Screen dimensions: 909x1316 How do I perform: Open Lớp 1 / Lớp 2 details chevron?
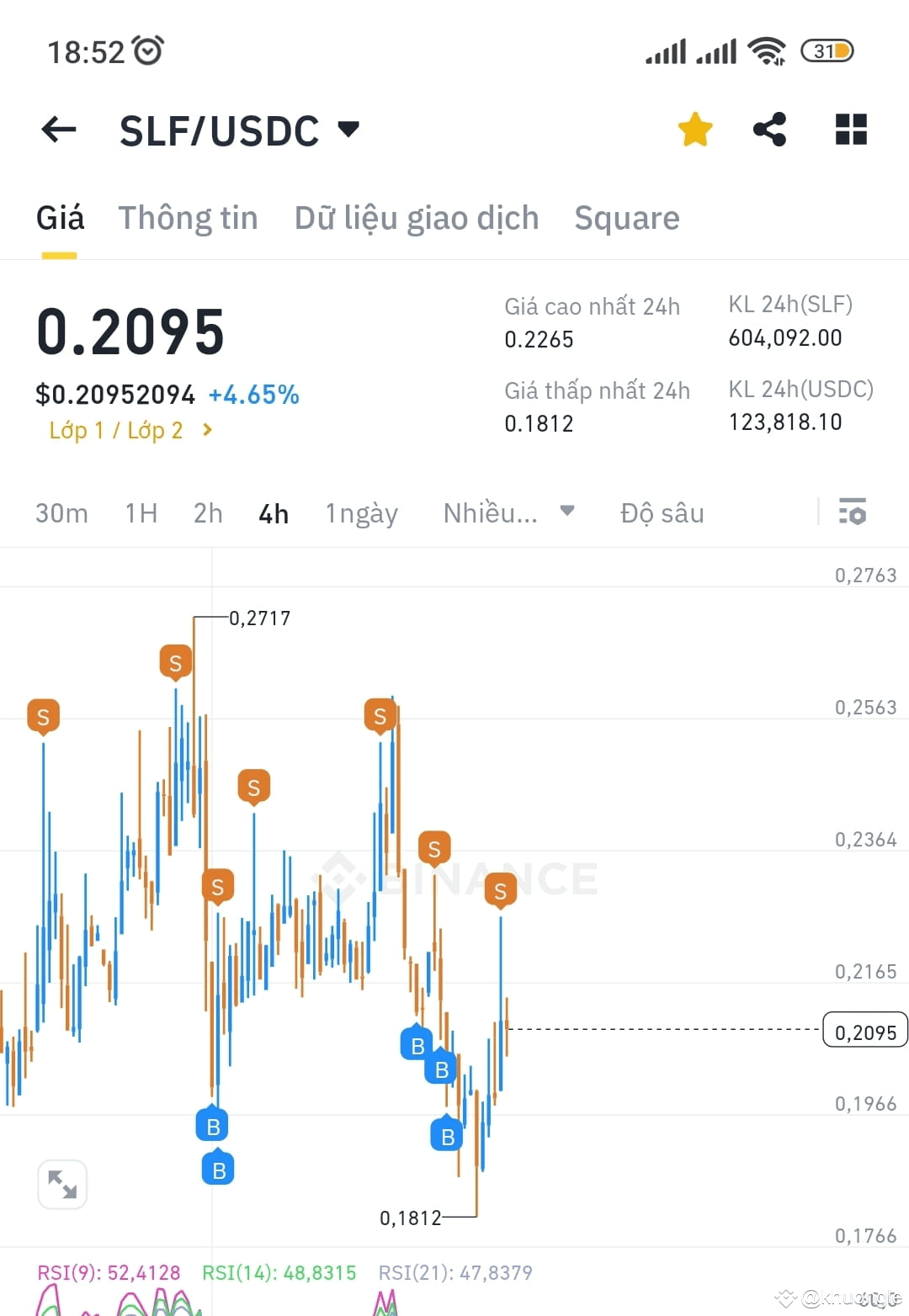205,430
